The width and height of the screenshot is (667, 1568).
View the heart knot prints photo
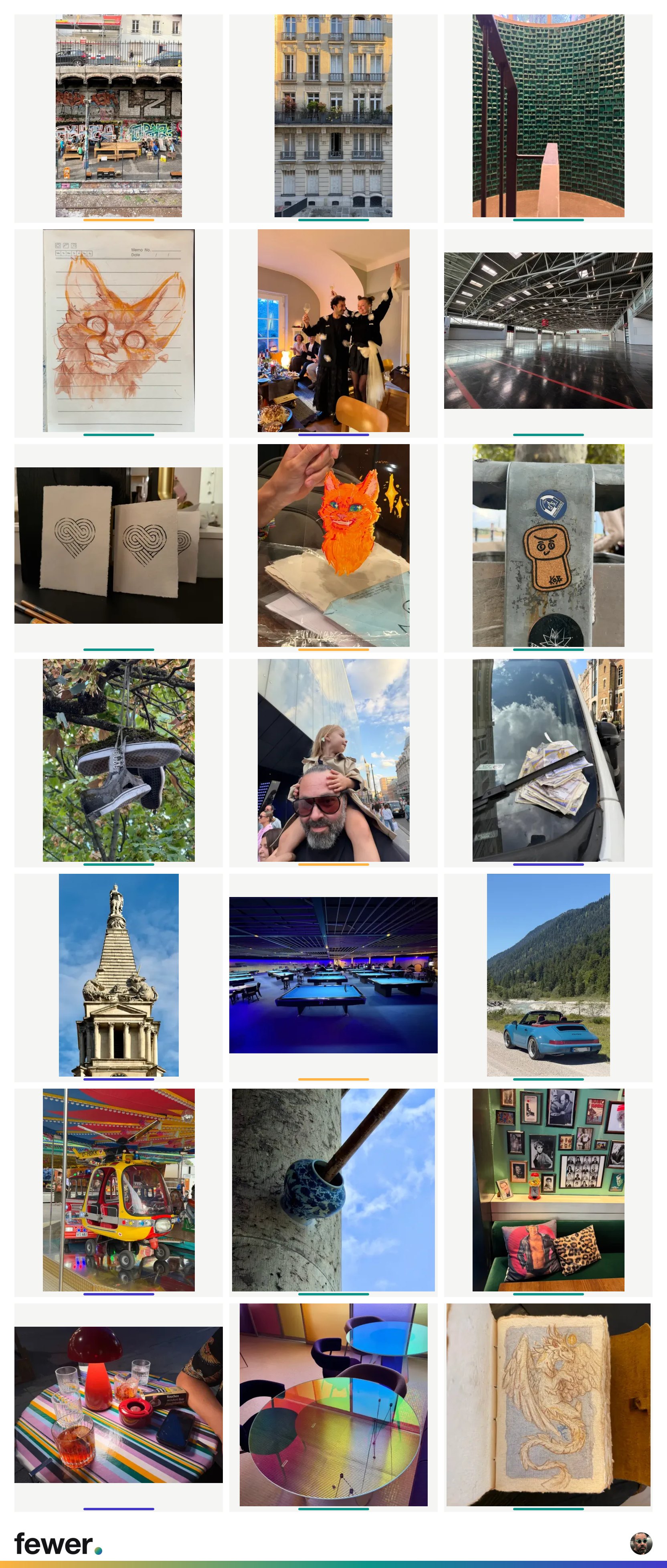pyautogui.click(x=119, y=546)
